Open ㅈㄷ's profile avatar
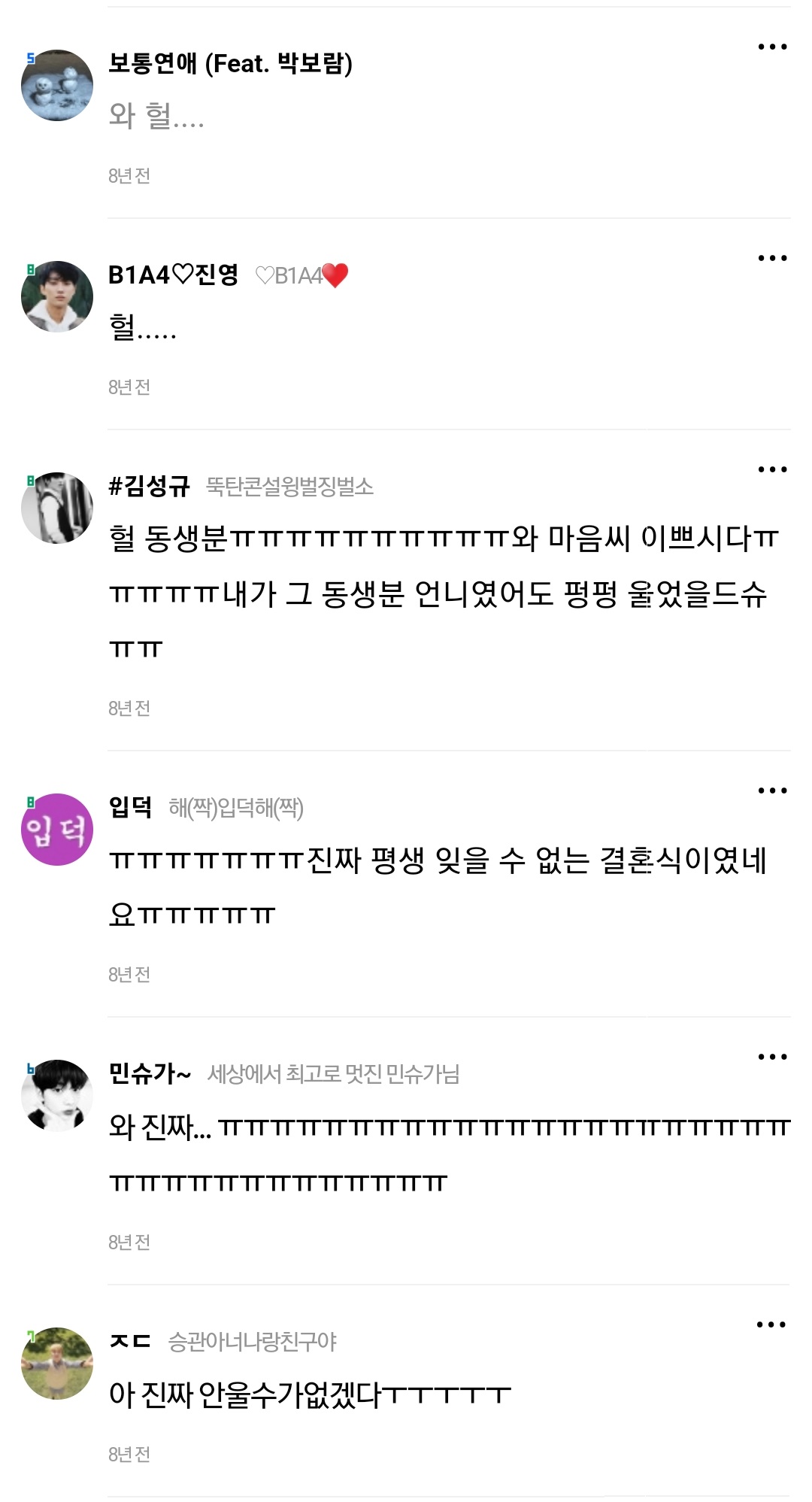 click(x=57, y=1364)
